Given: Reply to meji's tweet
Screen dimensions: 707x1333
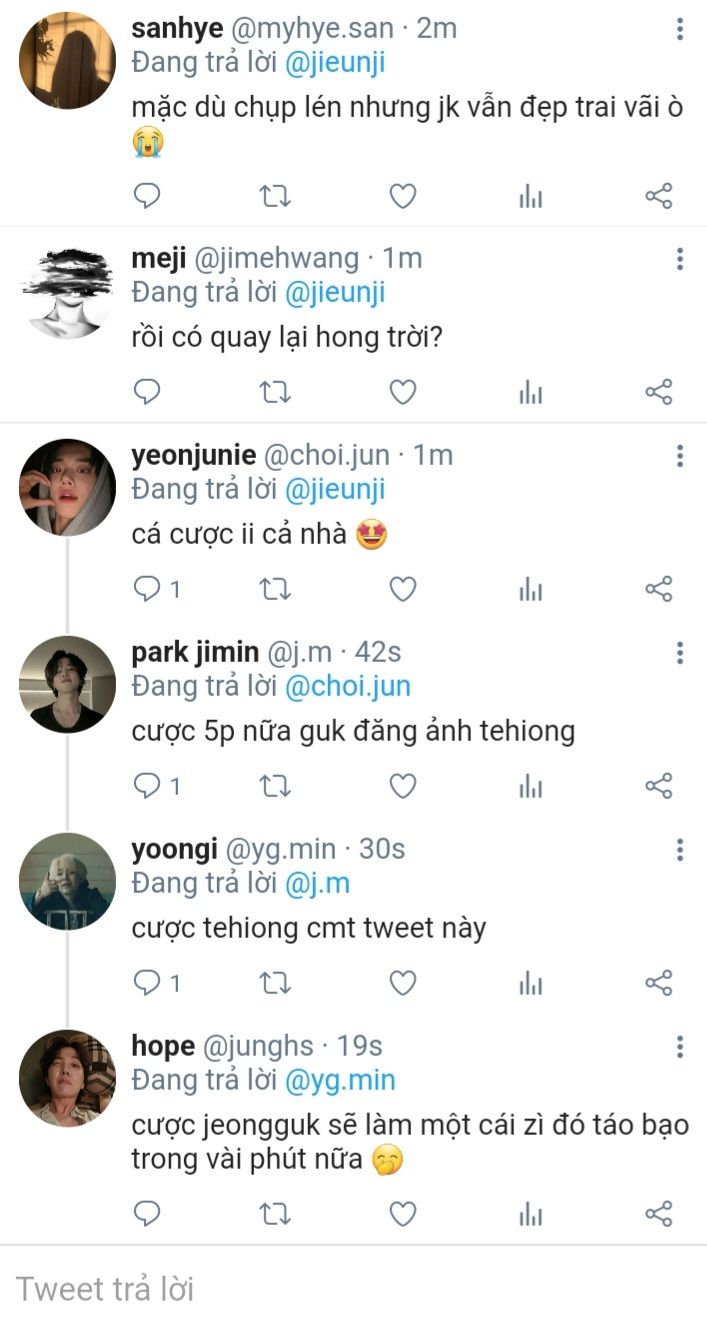Looking at the screenshot, I should click(147, 392).
